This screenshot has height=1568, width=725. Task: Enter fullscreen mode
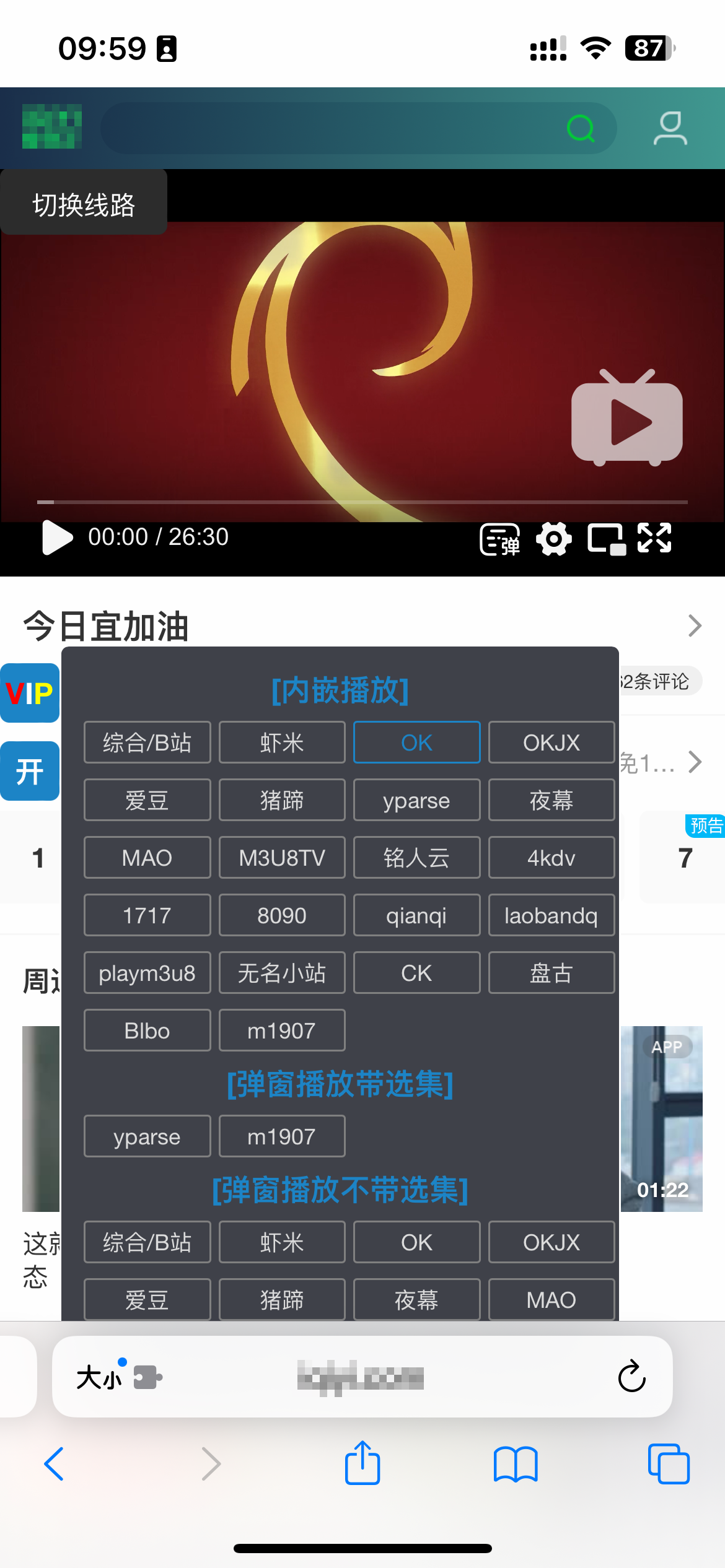pyautogui.click(x=654, y=538)
